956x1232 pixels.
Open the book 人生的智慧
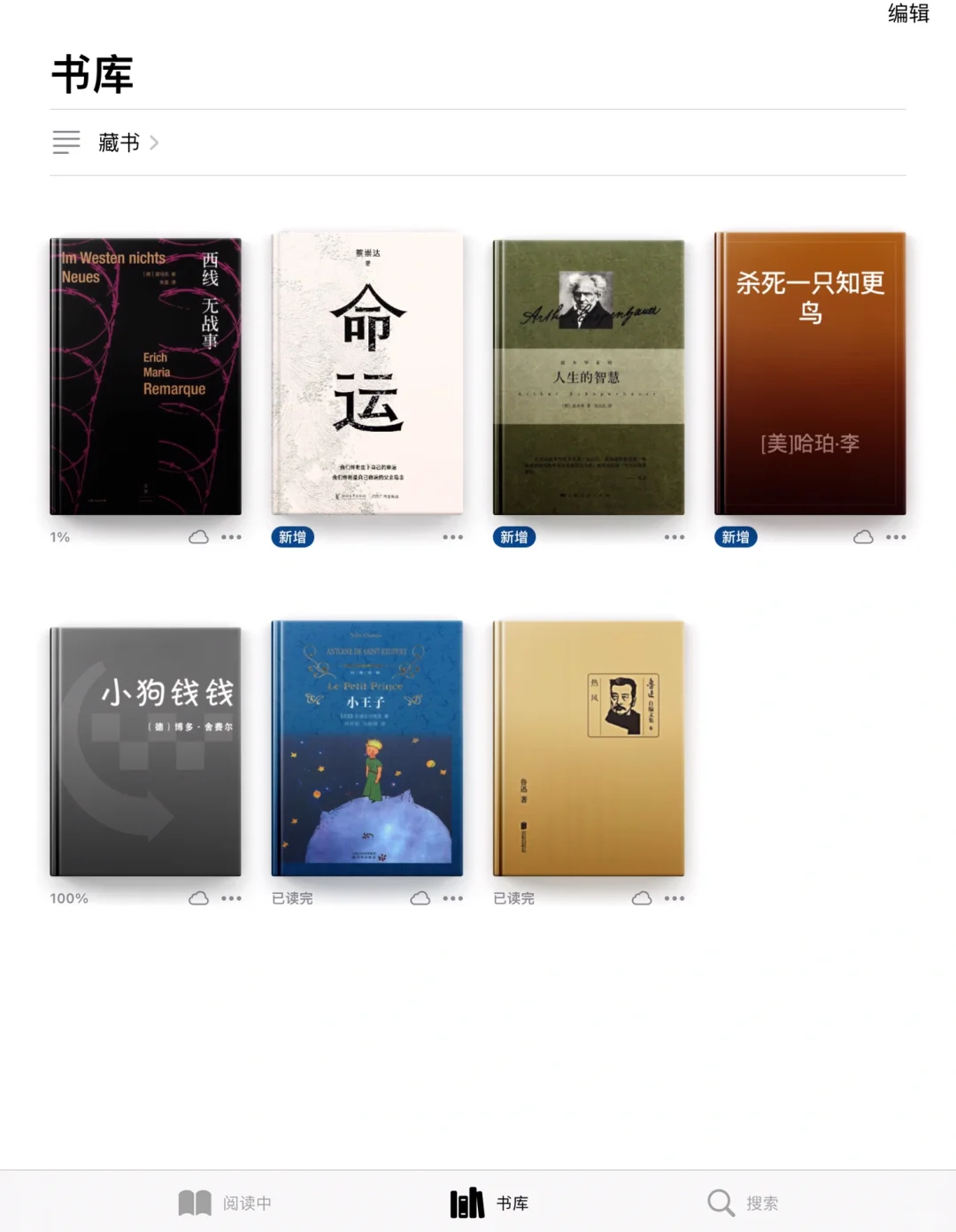pos(589,377)
